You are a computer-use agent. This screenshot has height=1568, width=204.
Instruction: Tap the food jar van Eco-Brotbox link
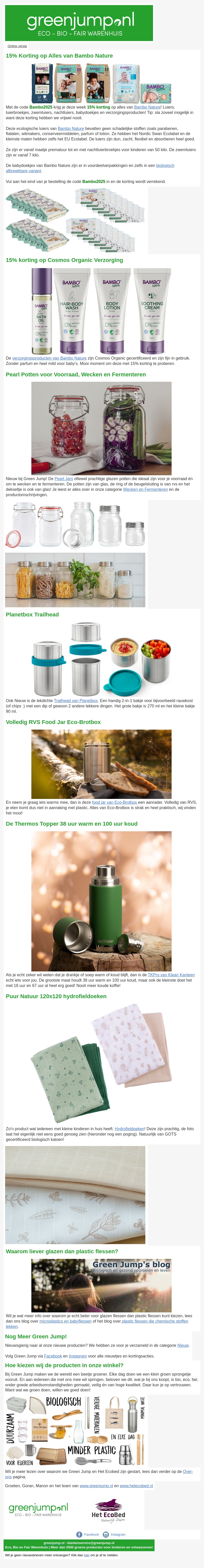[114, 802]
